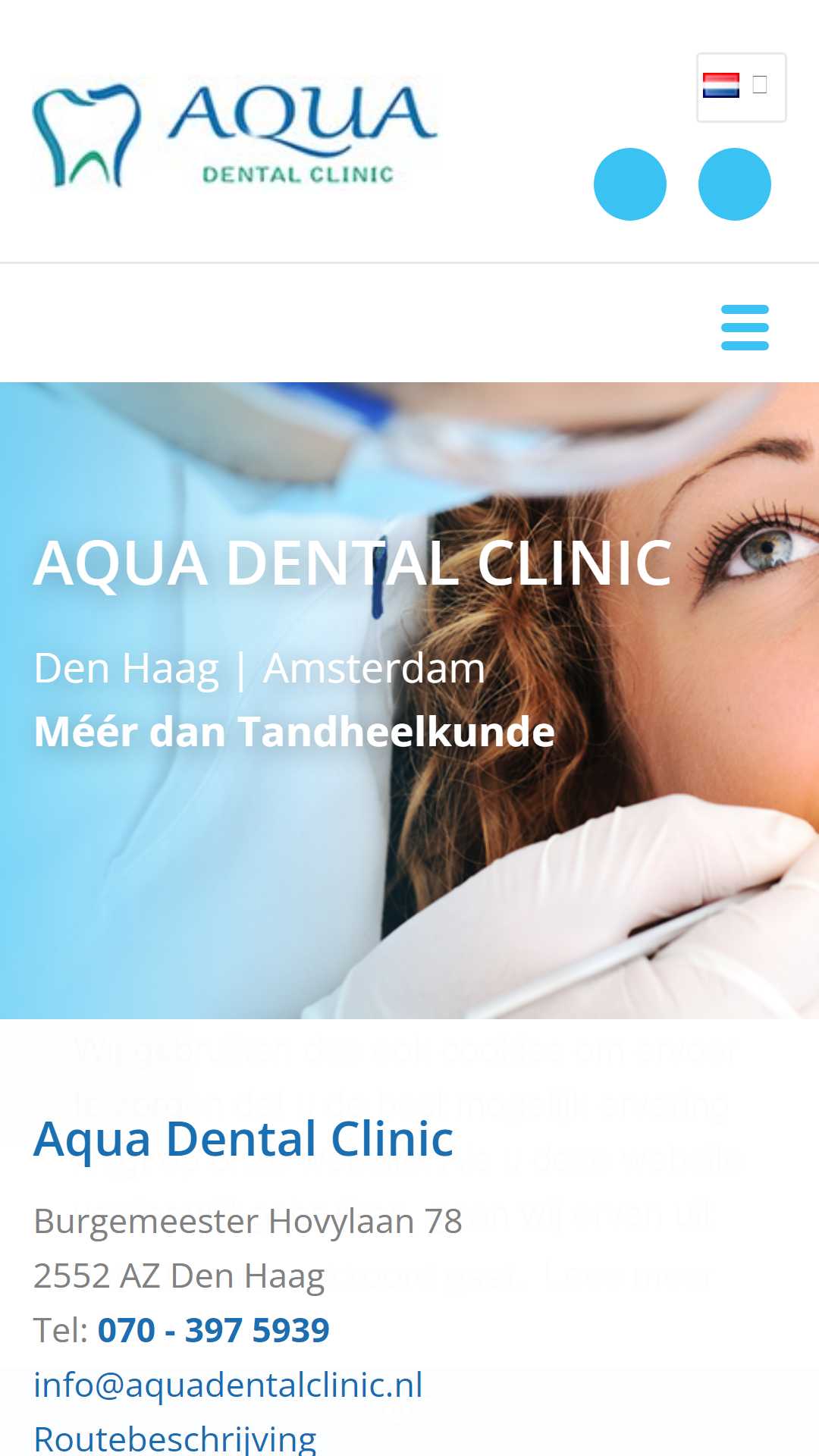Open the Routebeschrijving link

[175, 1438]
